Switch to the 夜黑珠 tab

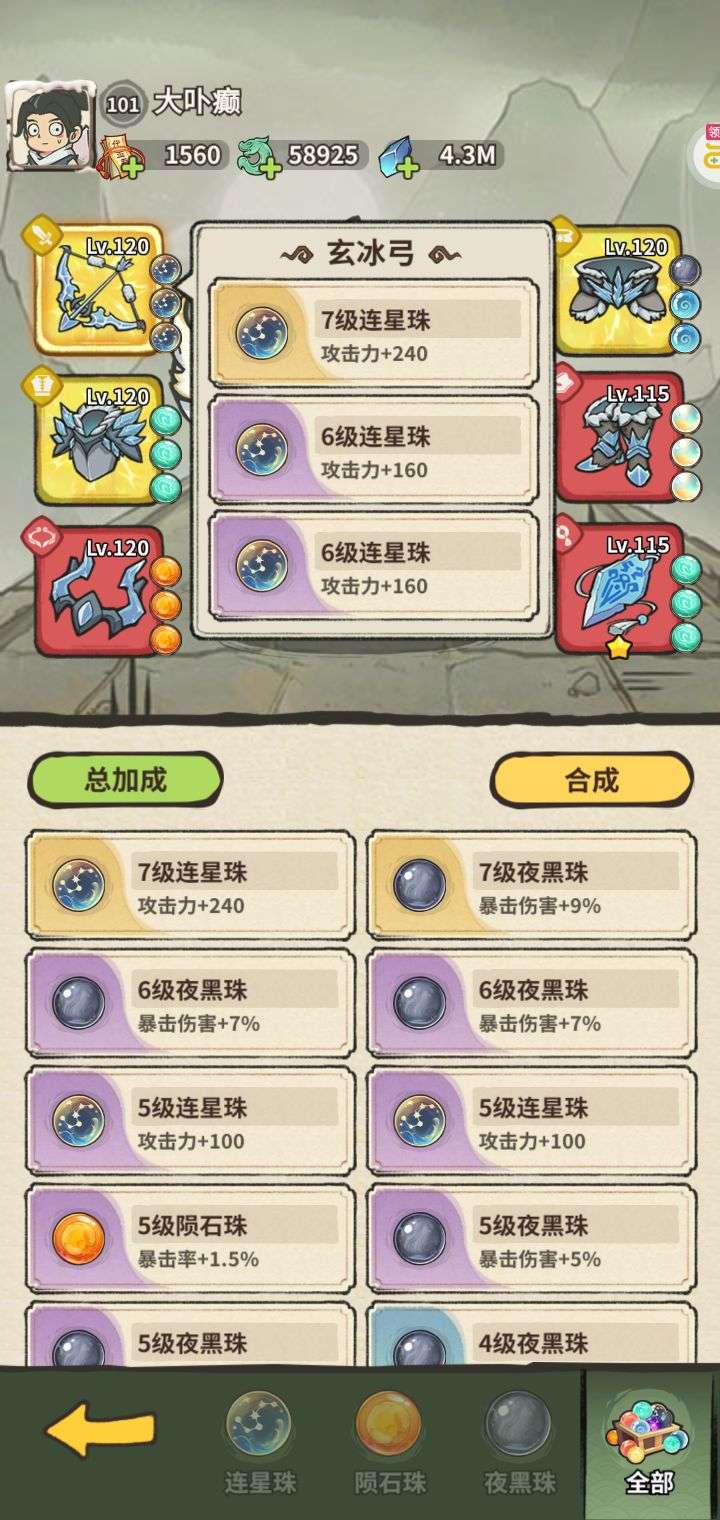[519, 1440]
